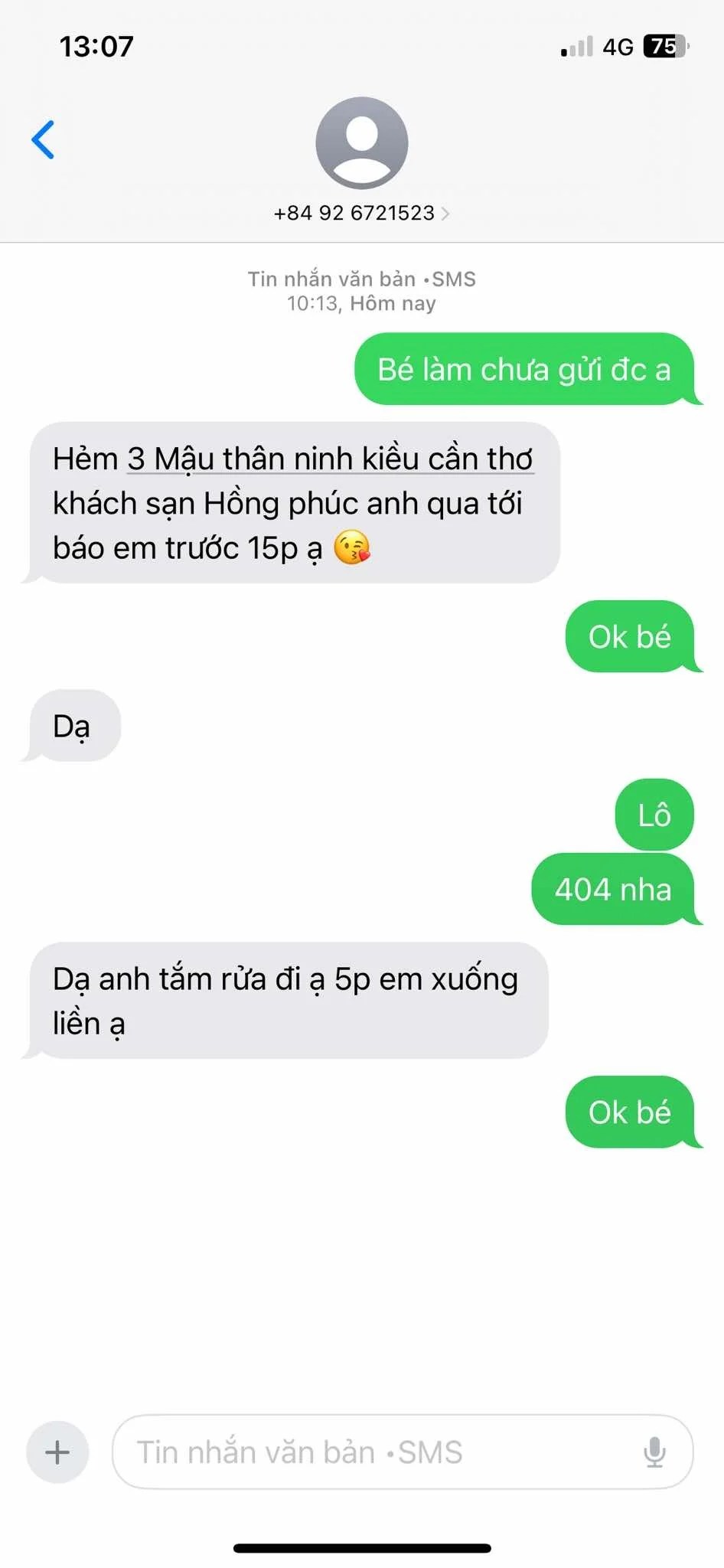Open the plus attachments menu

(57, 1452)
